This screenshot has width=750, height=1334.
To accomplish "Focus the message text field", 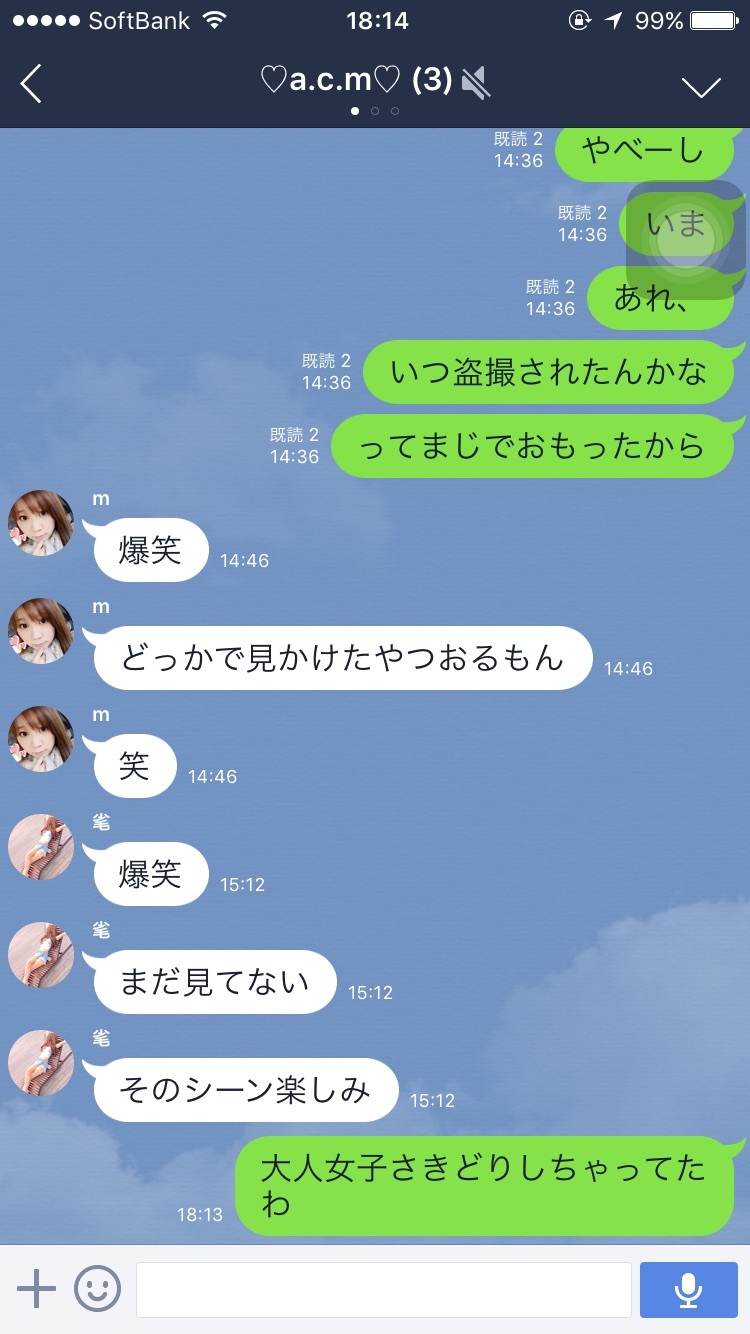I will pyautogui.click(x=384, y=1289).
